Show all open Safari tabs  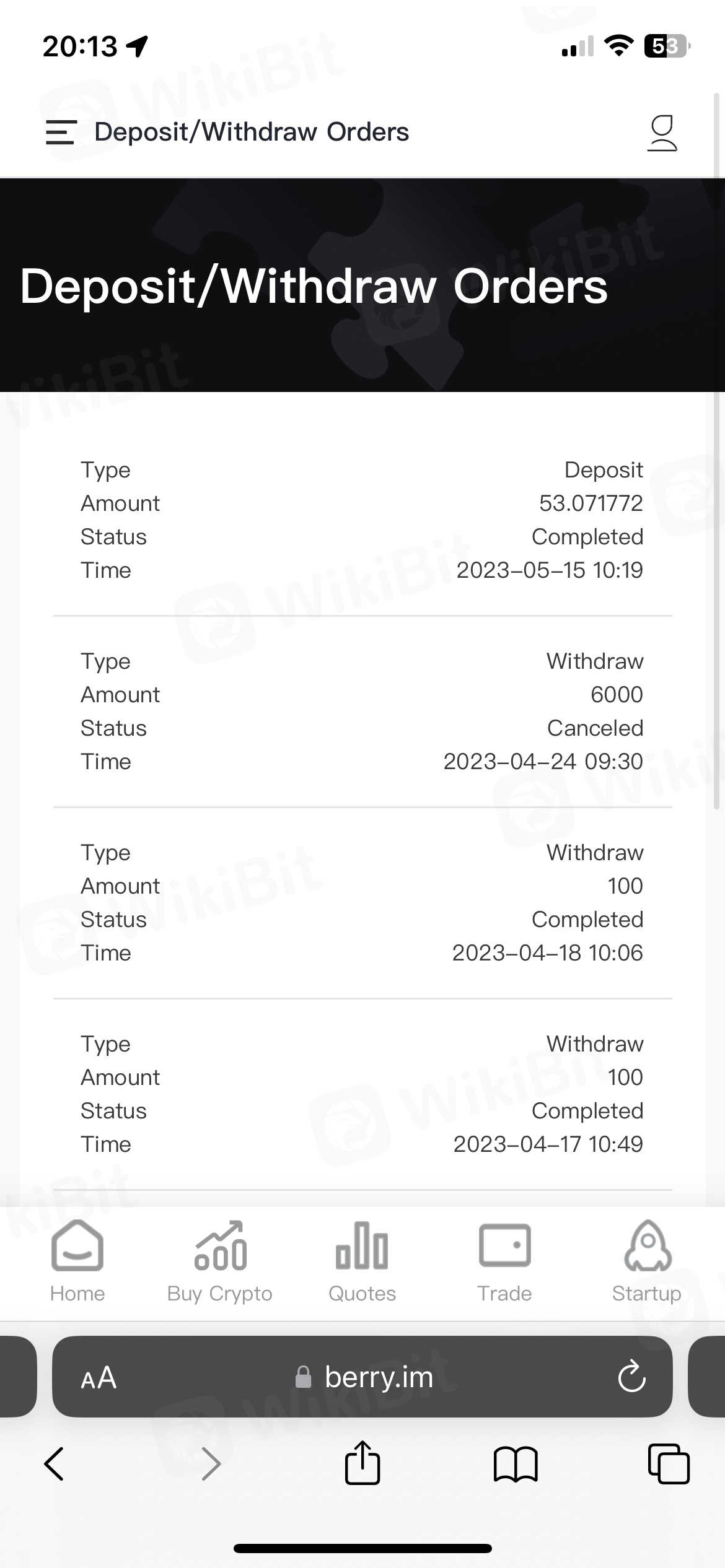click(668, 1465)
